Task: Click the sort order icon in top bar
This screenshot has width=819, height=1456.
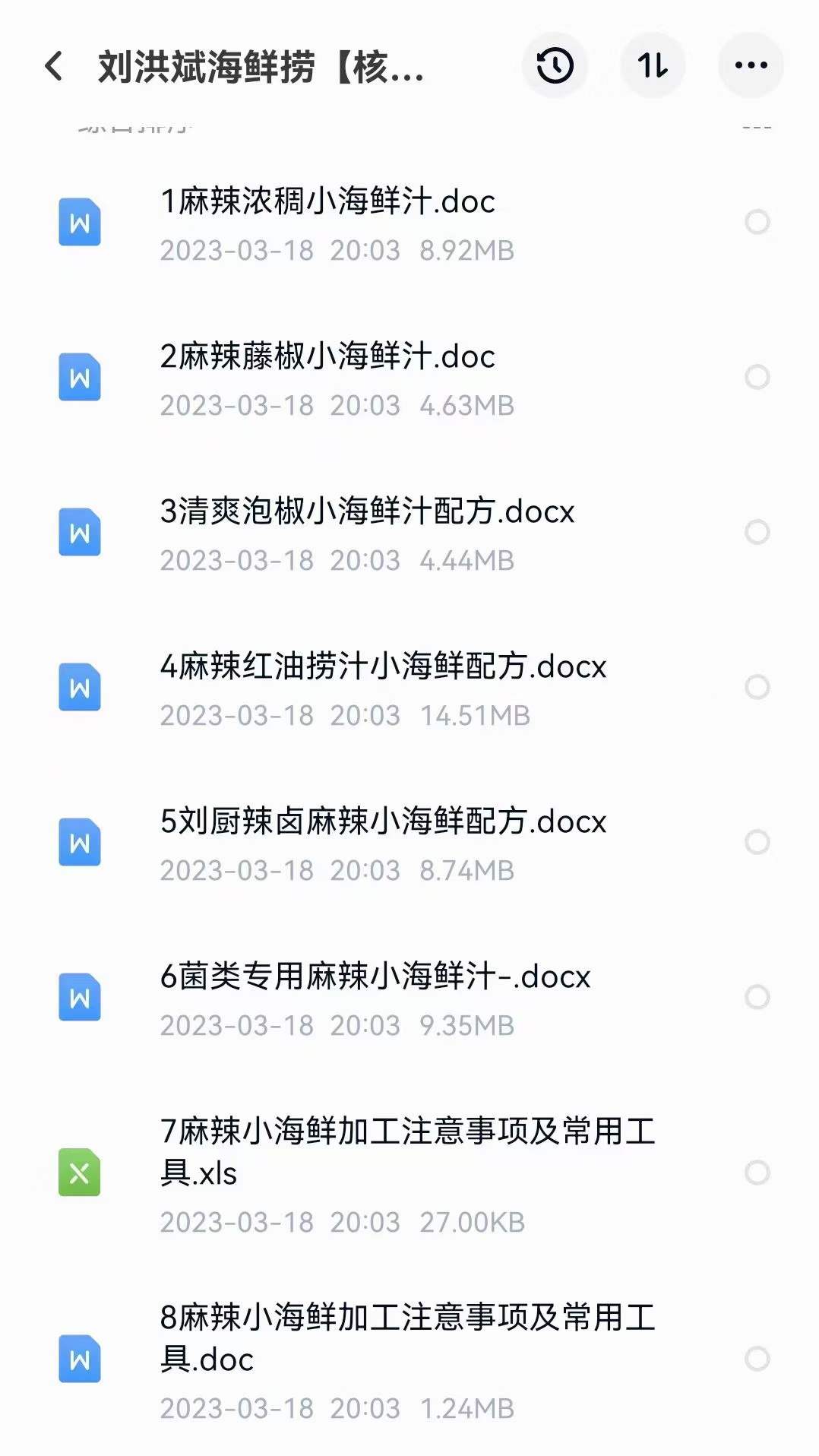Action: click(x=653, y=65)
